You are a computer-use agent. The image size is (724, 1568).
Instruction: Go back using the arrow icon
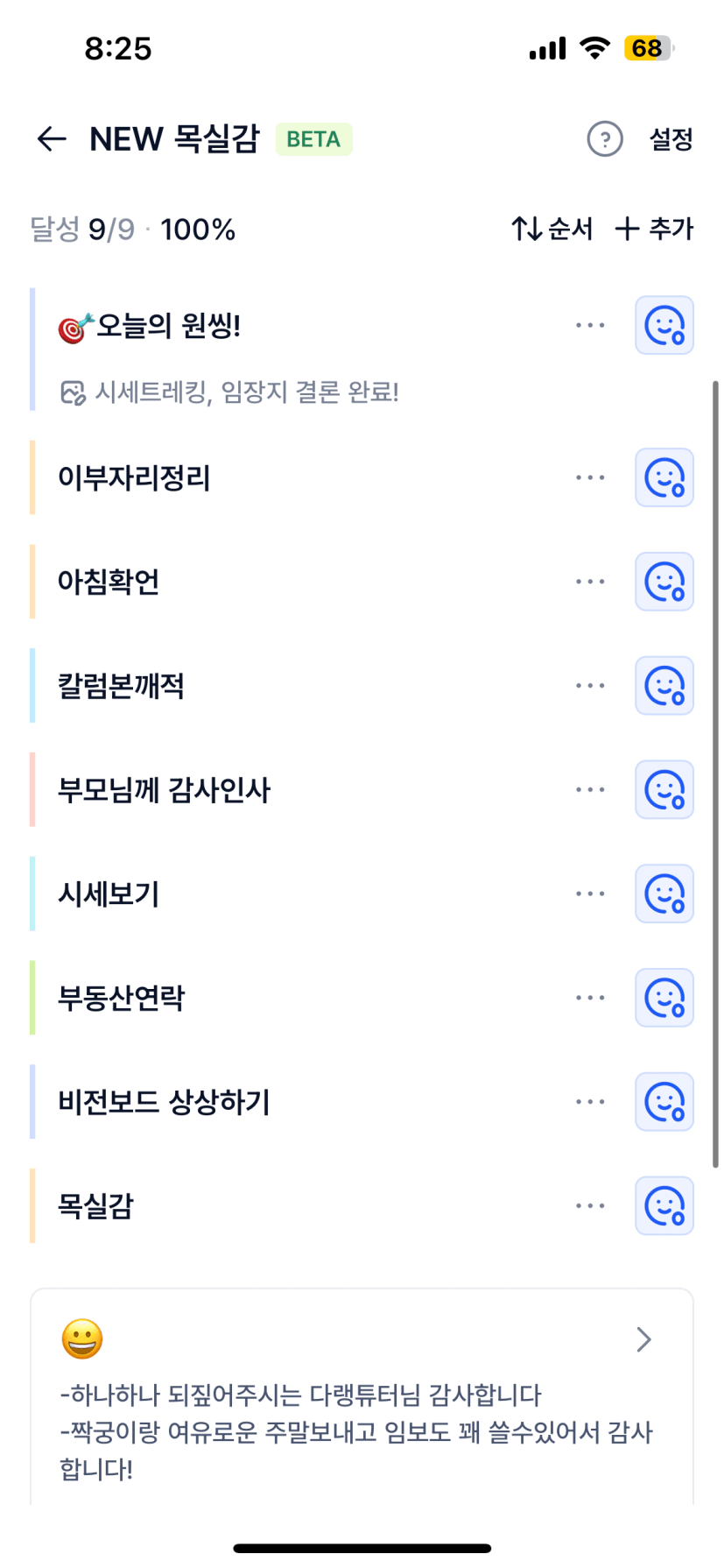tap(52, 138)
